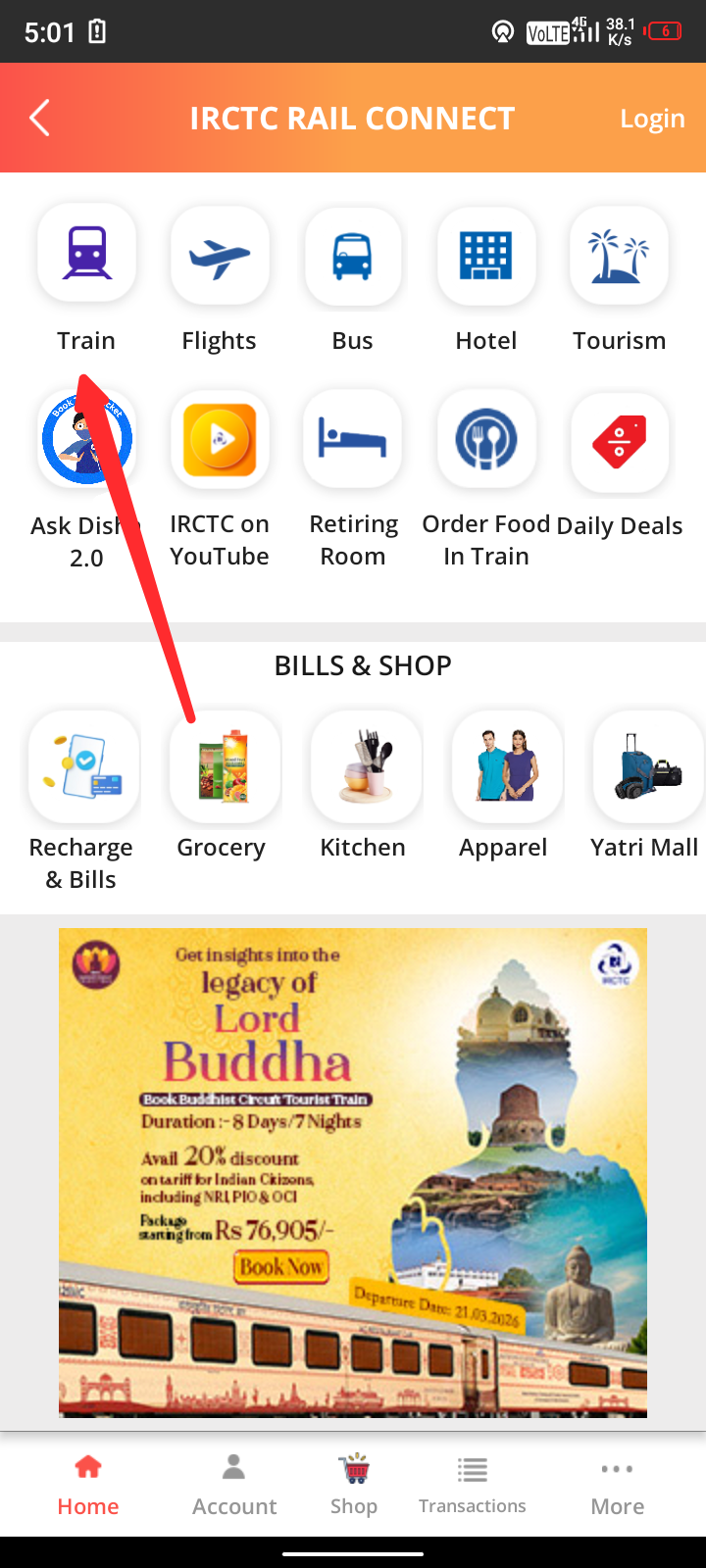Open Flights booking

220,255
